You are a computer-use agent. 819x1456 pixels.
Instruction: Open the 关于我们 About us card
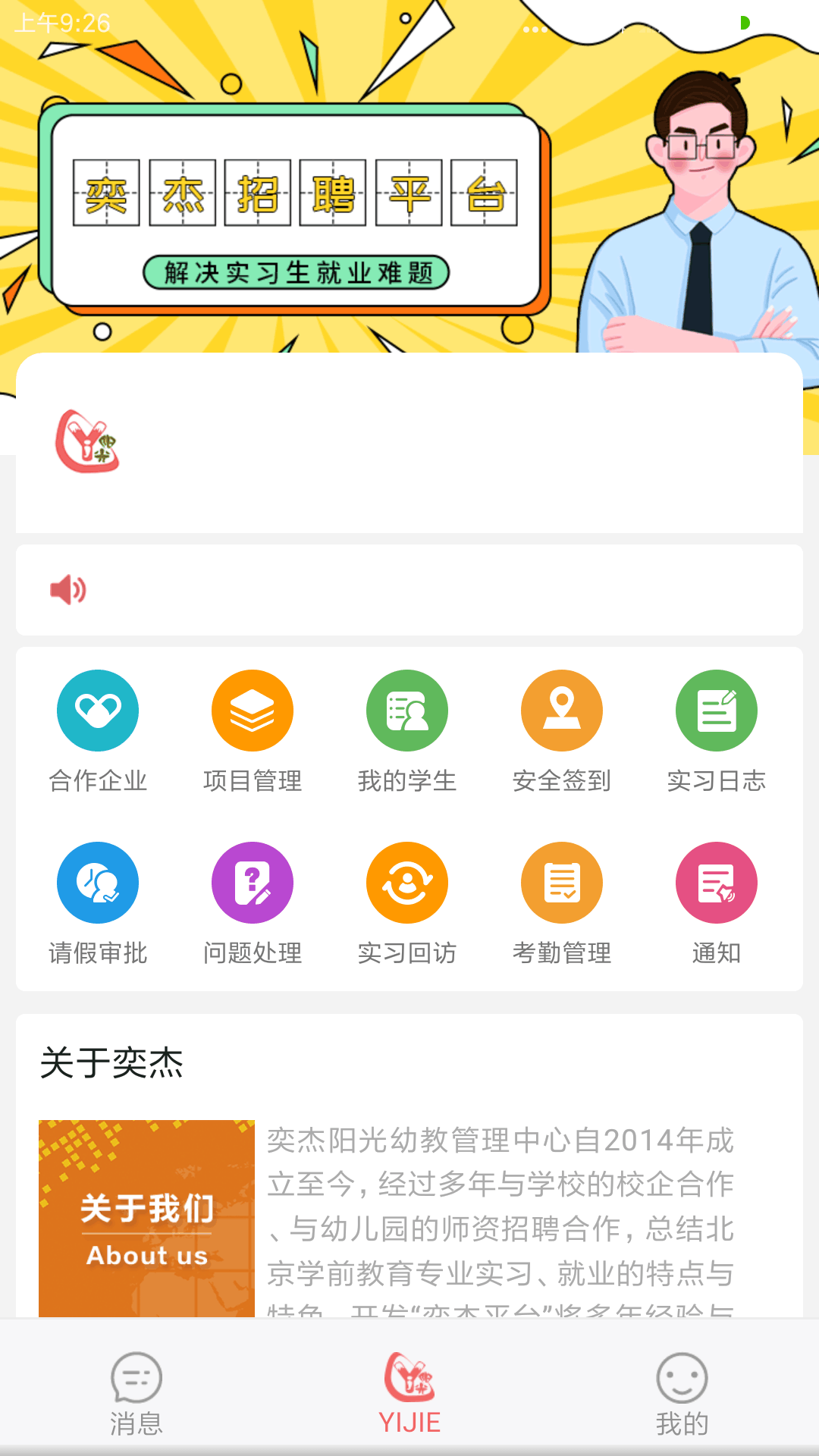tap(146, 1218)
